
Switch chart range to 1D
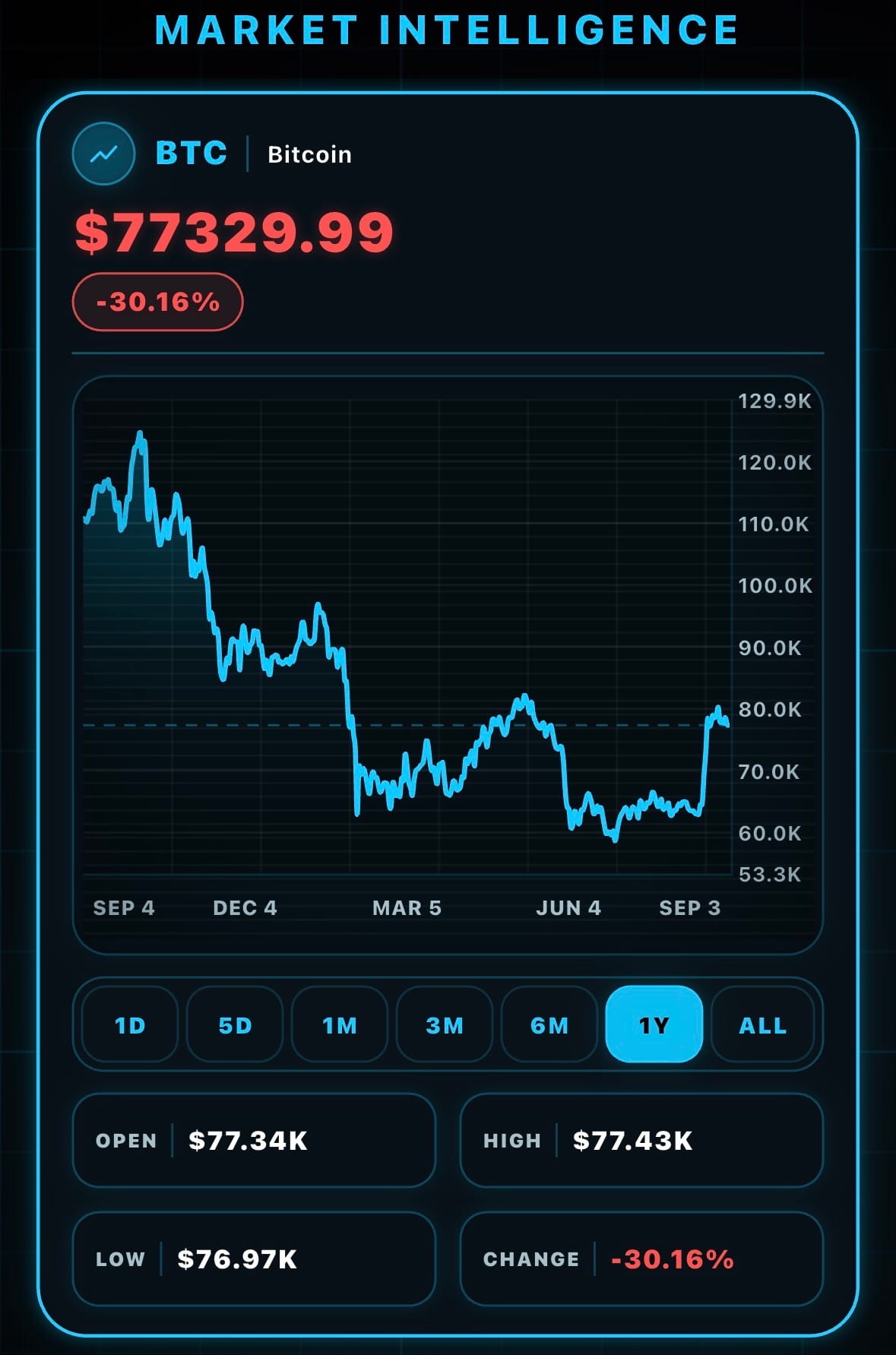130,1024
